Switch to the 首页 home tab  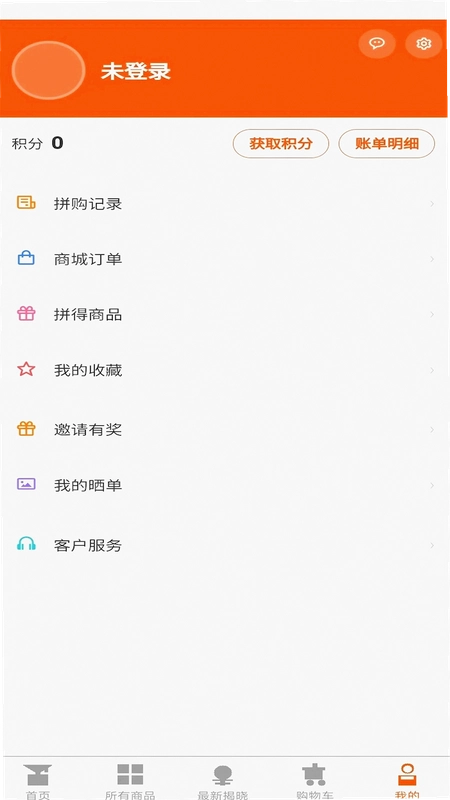coord(38,780)
